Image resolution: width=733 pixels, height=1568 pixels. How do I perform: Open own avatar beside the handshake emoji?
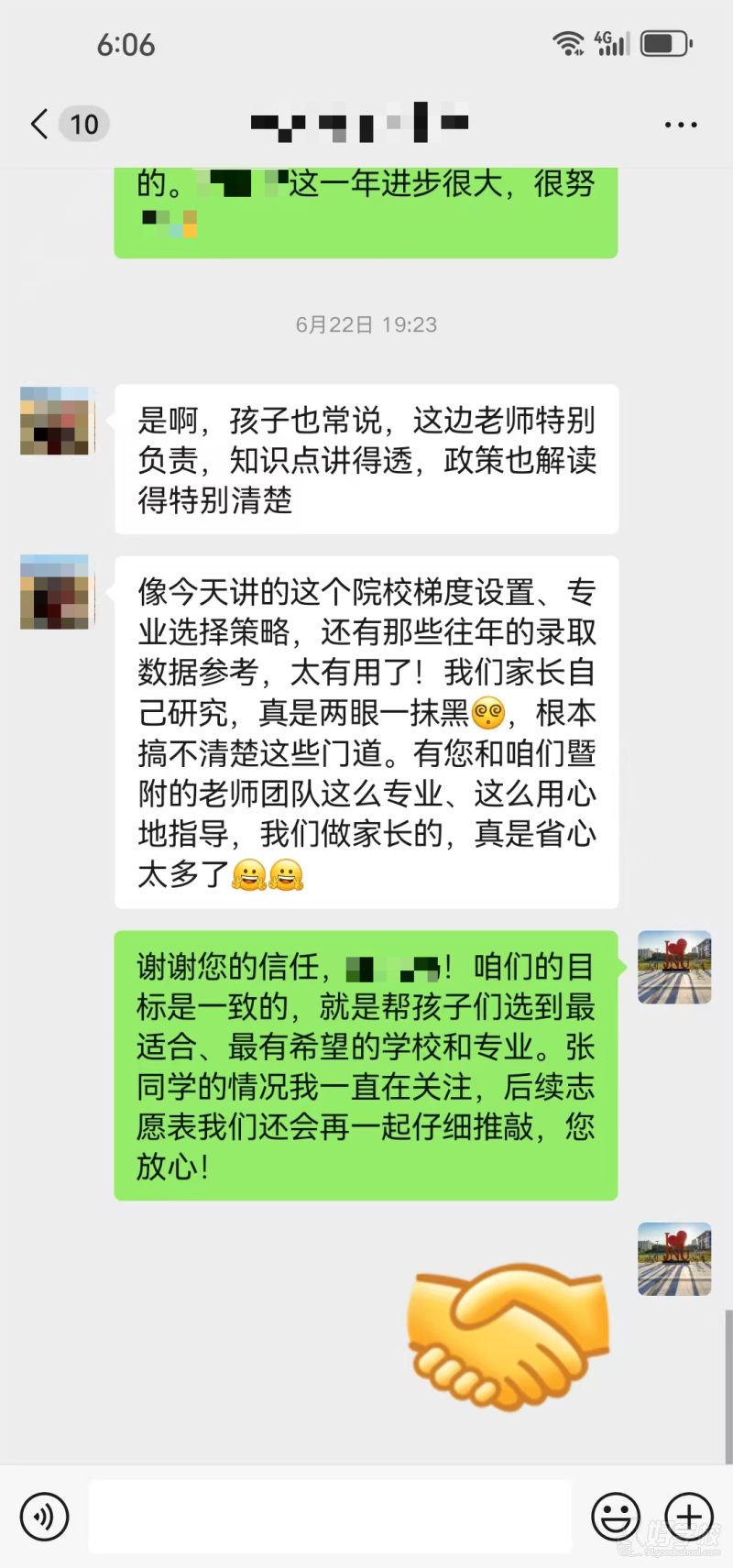pyautogui.click(x=674, y=1258)
